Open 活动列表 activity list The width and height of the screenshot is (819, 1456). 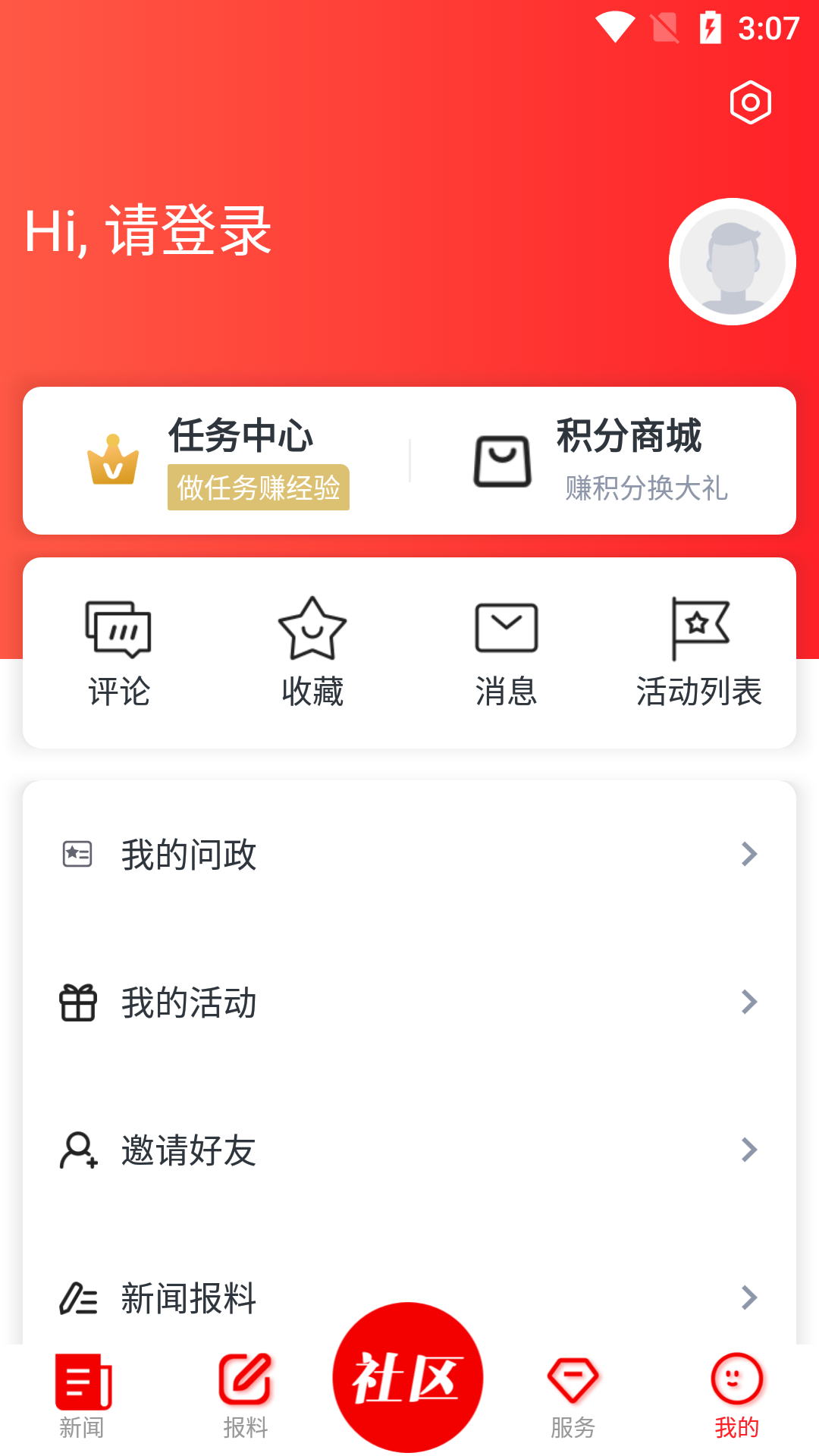pyautogui.click(x=698, y=652)
